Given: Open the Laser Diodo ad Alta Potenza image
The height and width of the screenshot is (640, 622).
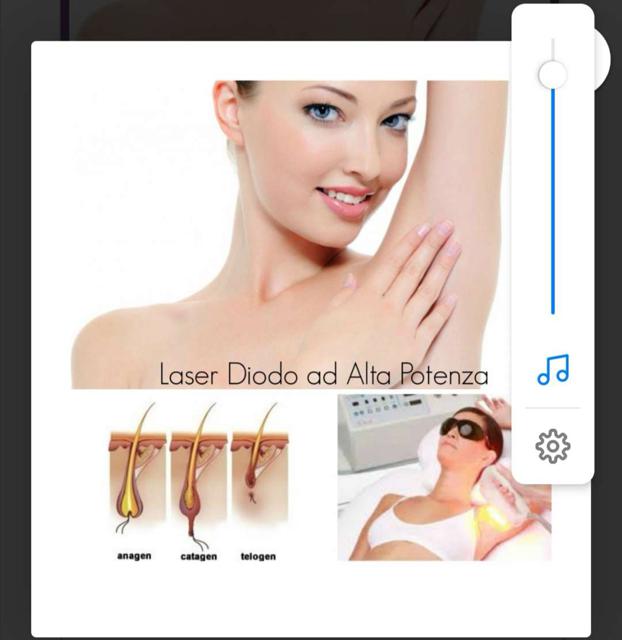Looking at the screenshot, I should 300,320.
